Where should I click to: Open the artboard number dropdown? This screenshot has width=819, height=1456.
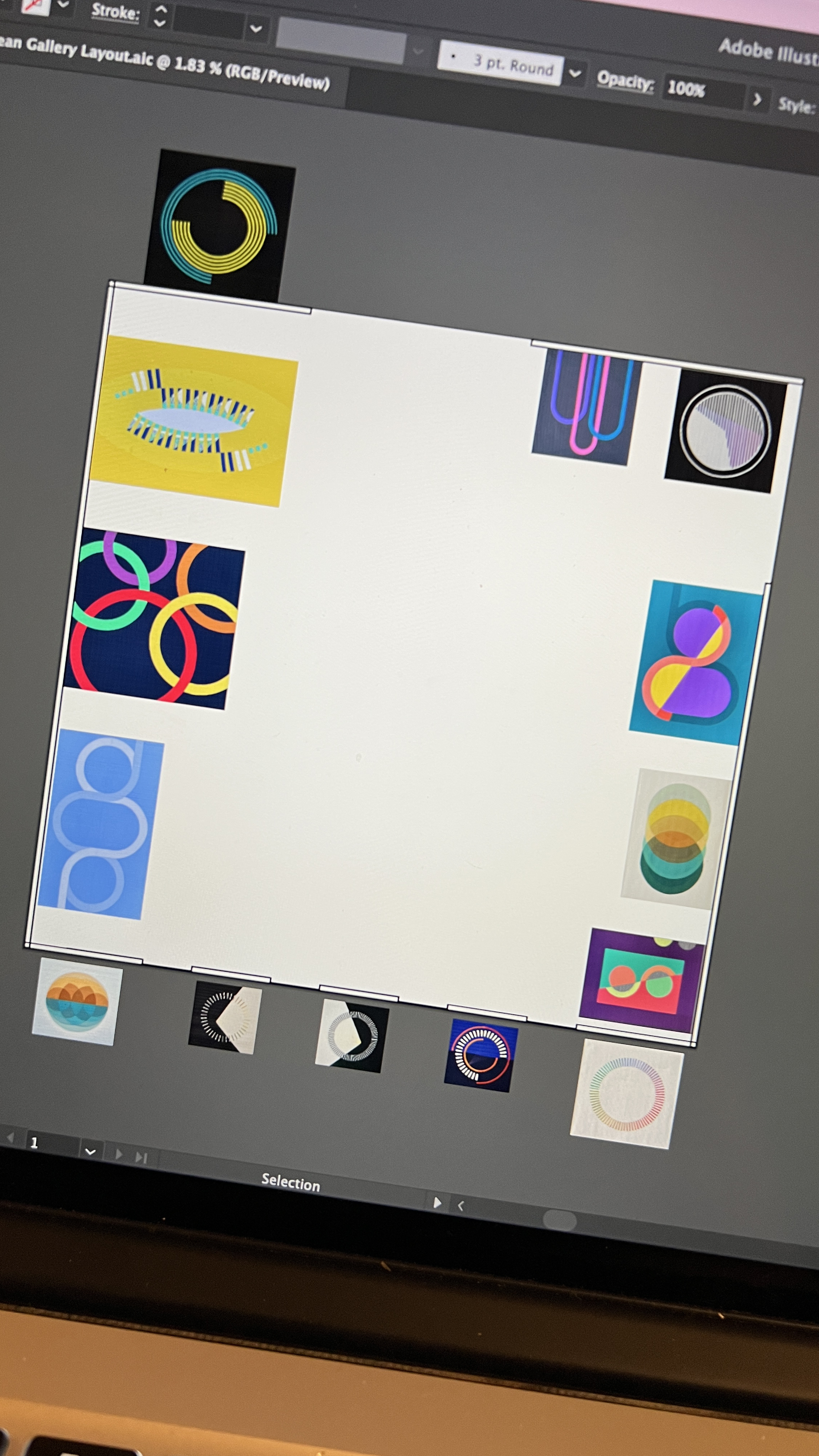point(90,1152)
